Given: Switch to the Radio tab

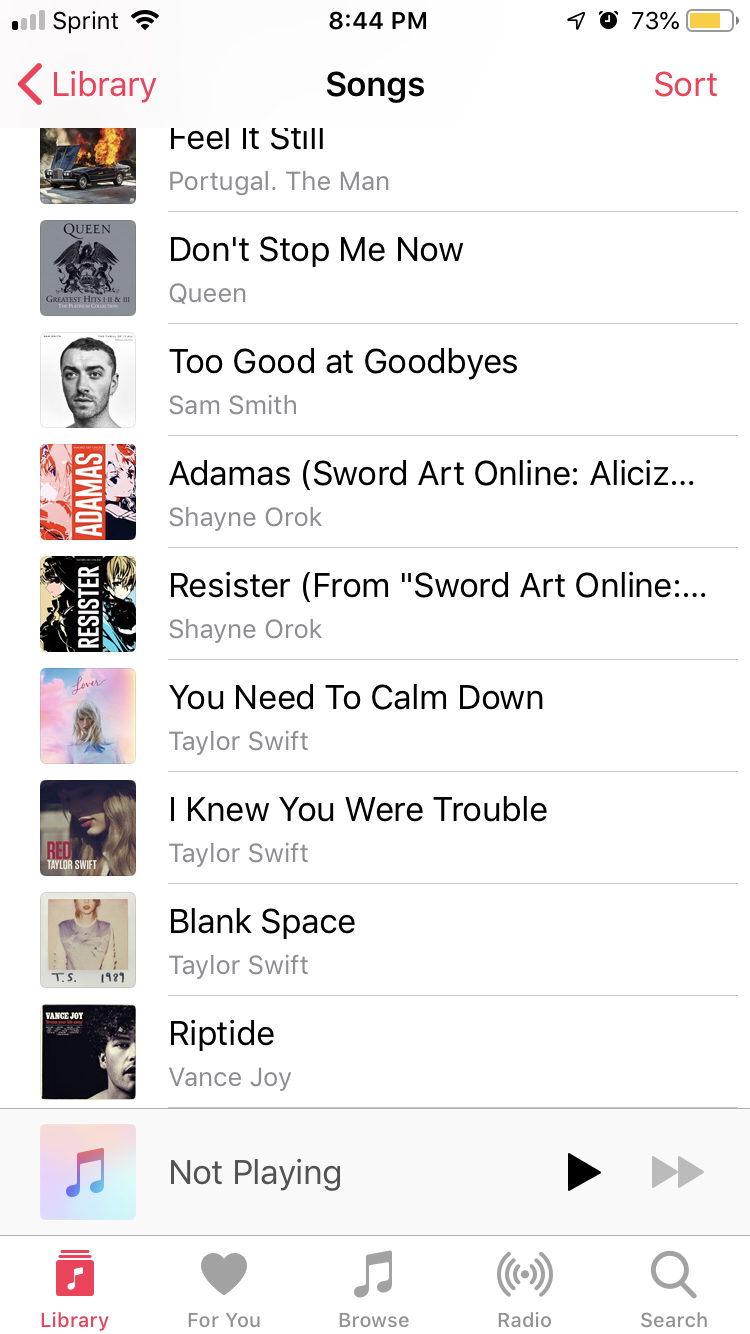Looking at the screenshot, I should pos(524,1290).
